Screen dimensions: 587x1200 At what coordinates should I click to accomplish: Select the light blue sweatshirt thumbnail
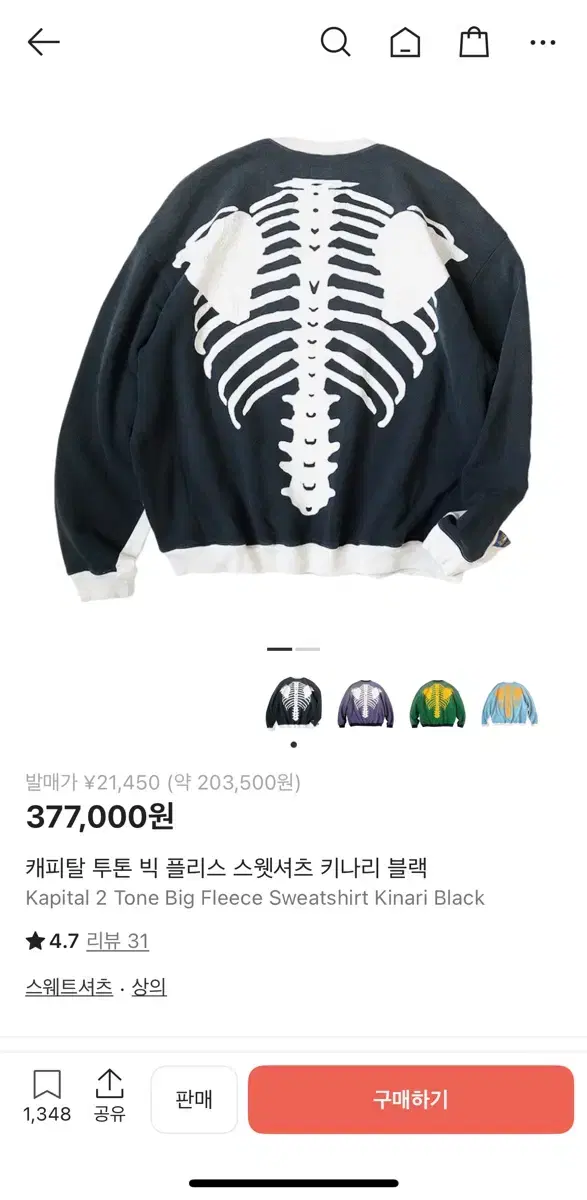(509, 703)
